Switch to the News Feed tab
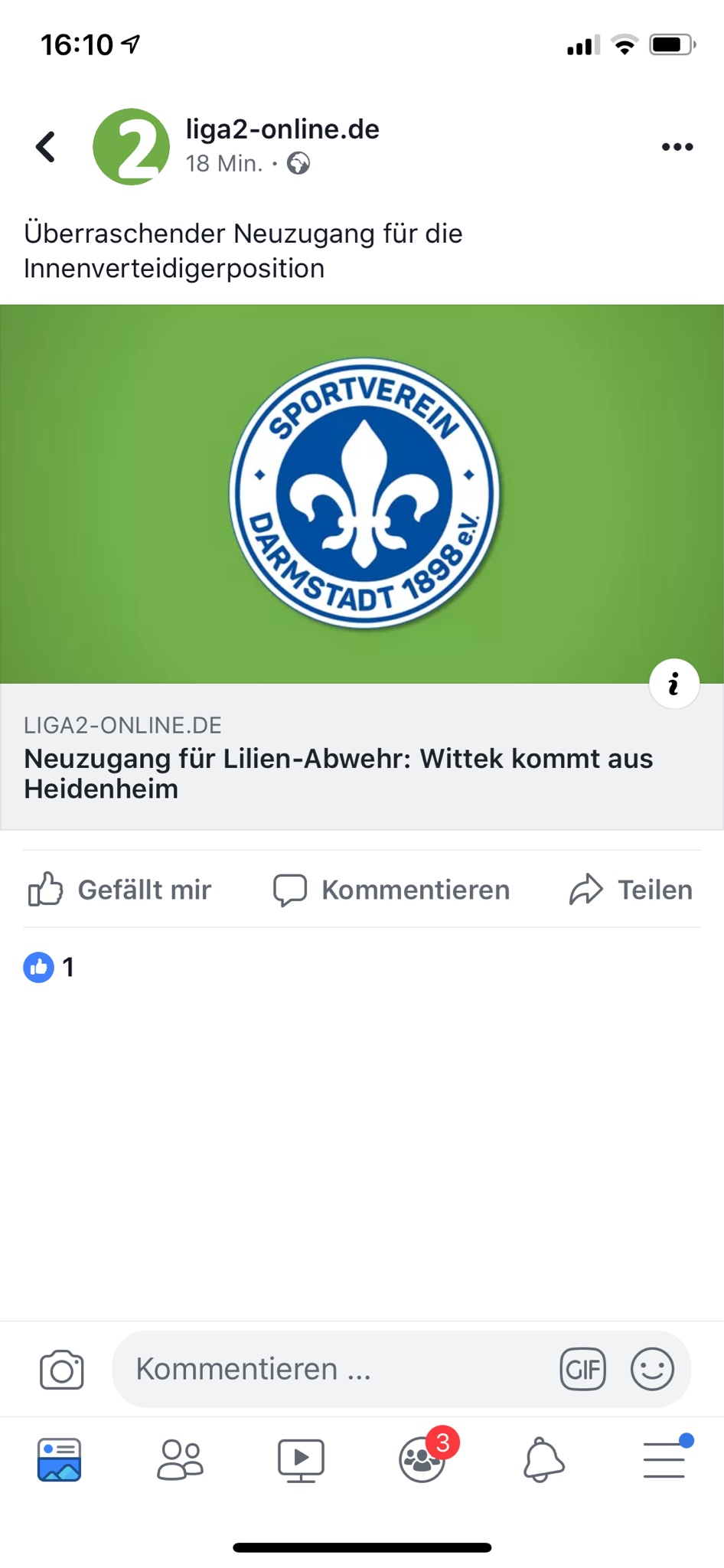The image size is (724, 1568). [x=60, y=1460]
